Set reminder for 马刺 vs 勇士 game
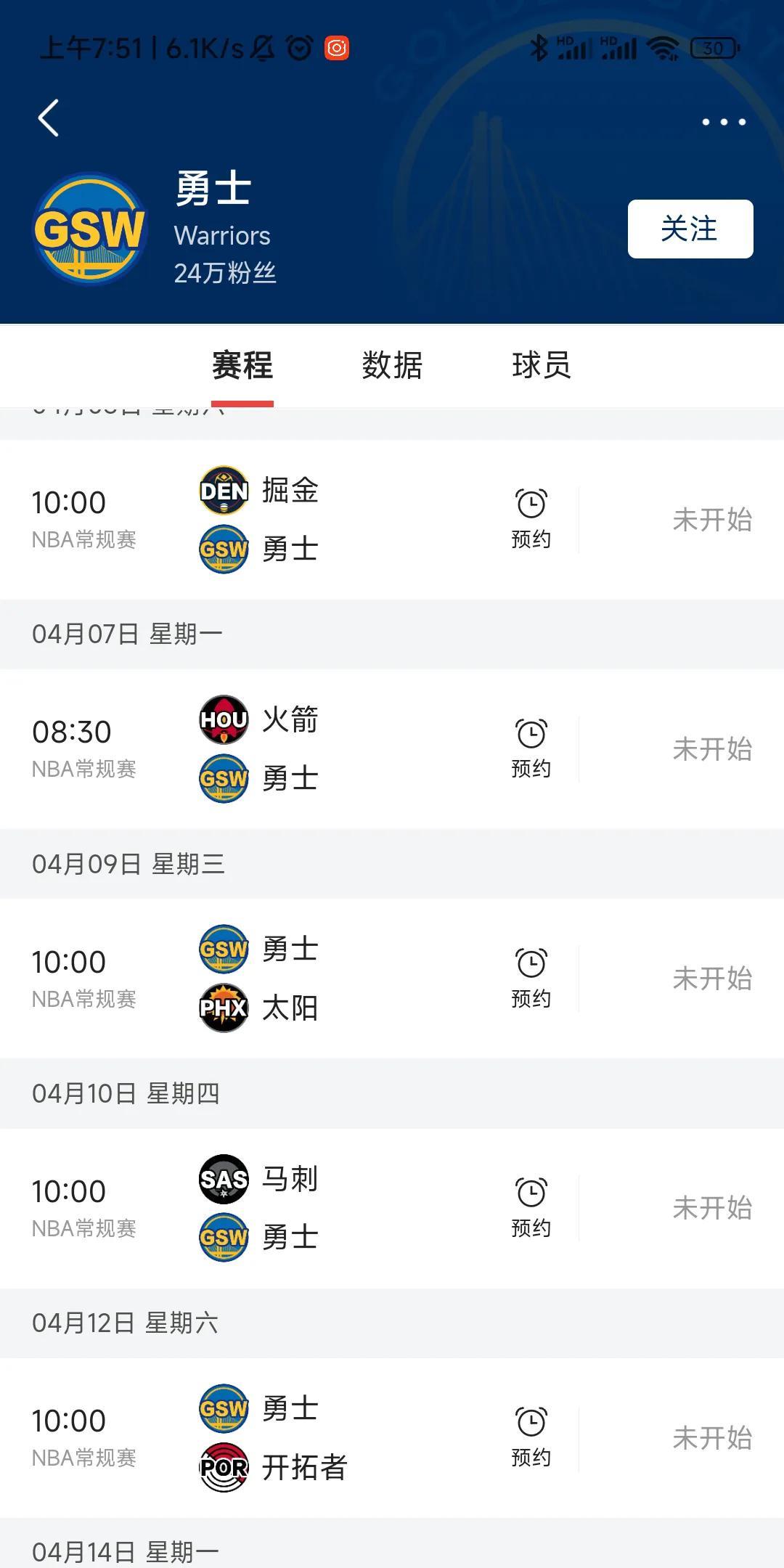This screenshot has height=1568, width=784. pyautogui.click(x=531, y=1208)
